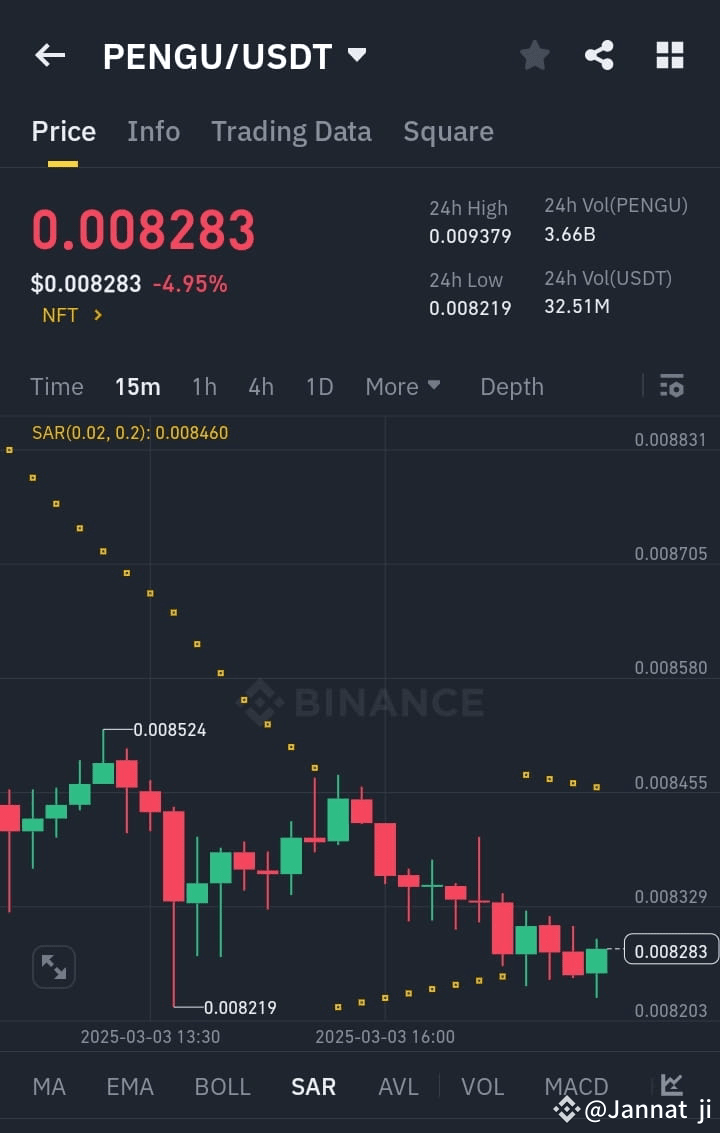The image size is (720, 1133).
Task: Open the Depth view
Action: tap(511, 386)
